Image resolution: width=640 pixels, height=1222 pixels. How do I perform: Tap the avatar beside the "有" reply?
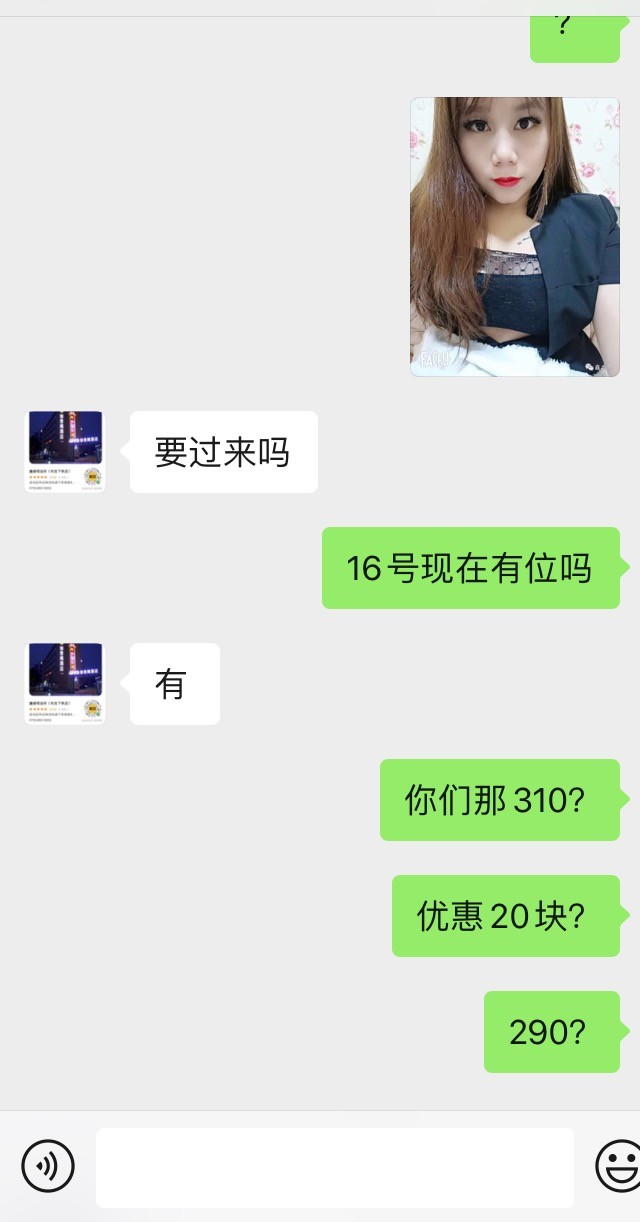coord(65,683)
